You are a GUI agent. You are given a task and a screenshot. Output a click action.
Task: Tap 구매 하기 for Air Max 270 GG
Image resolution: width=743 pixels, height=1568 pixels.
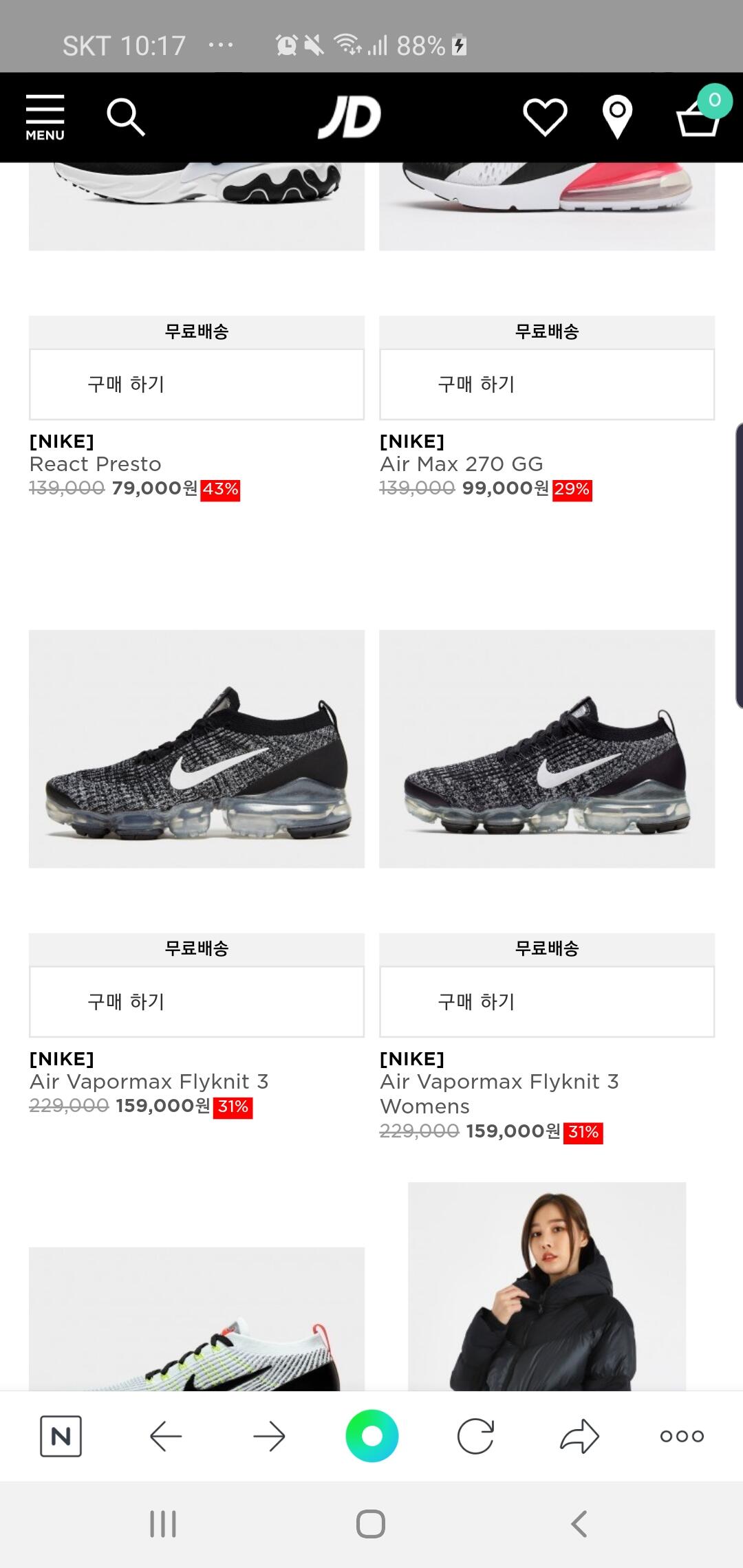[547, 384]
